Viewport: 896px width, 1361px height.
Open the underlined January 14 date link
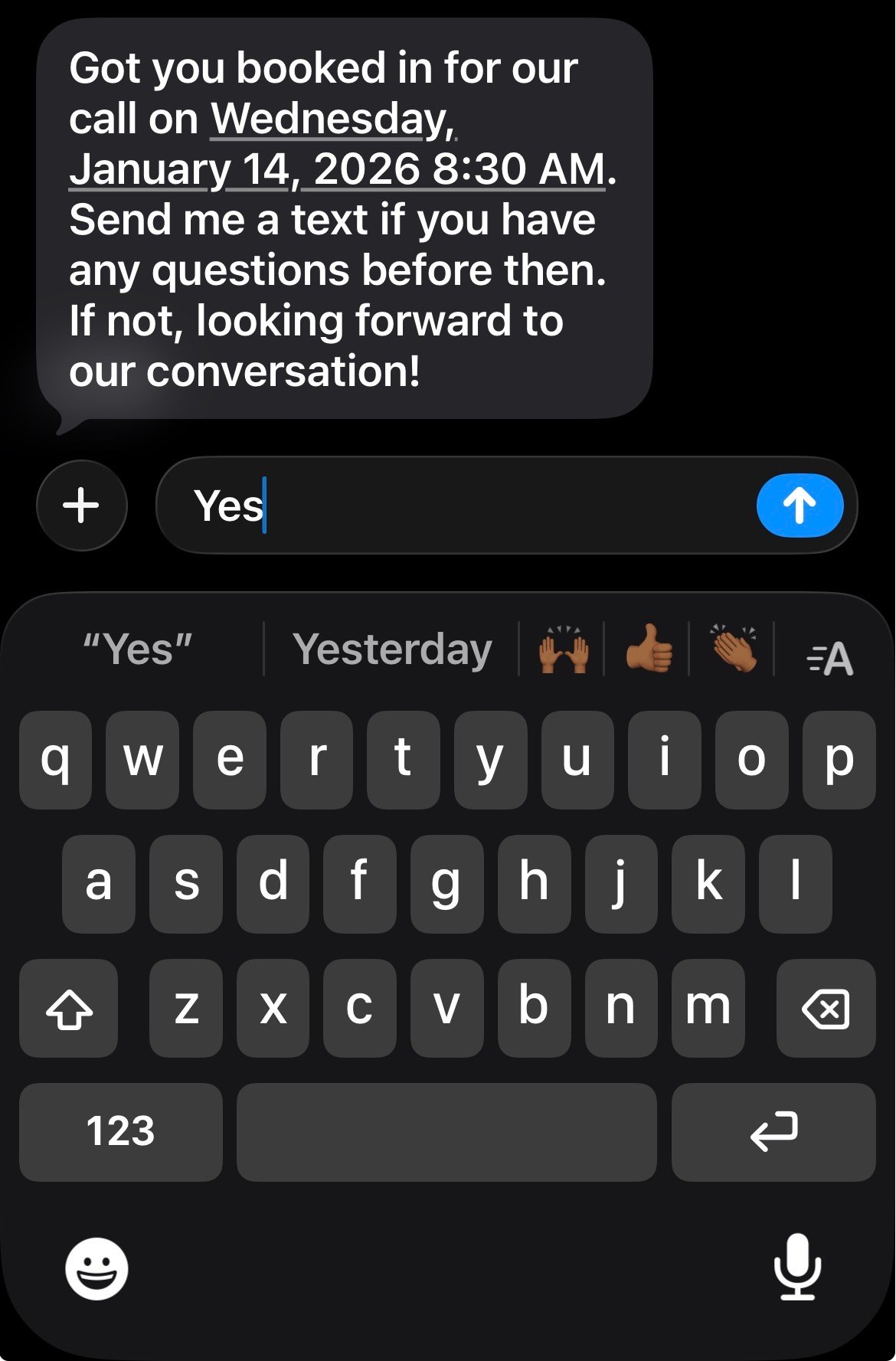(337, 169)
